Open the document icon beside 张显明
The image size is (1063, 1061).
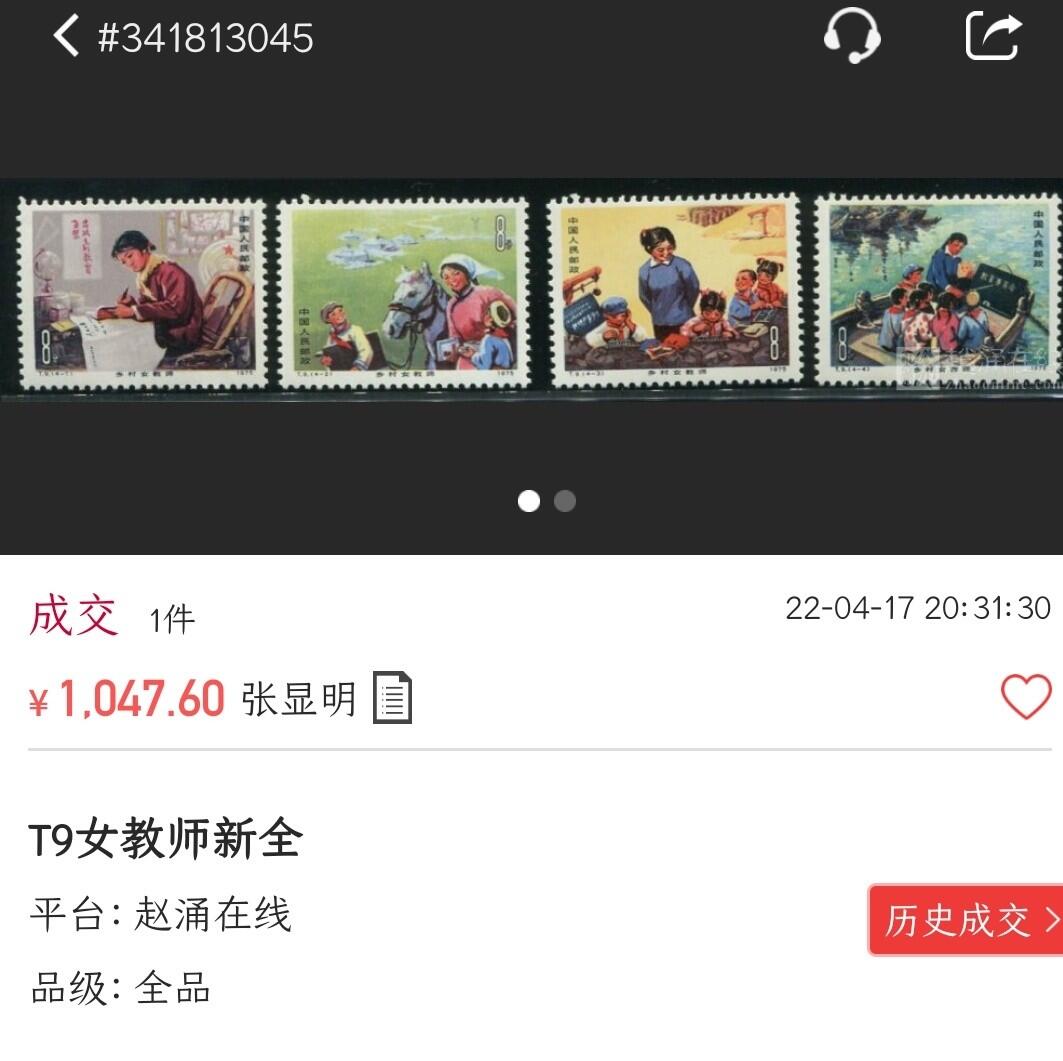coord(392,698)
